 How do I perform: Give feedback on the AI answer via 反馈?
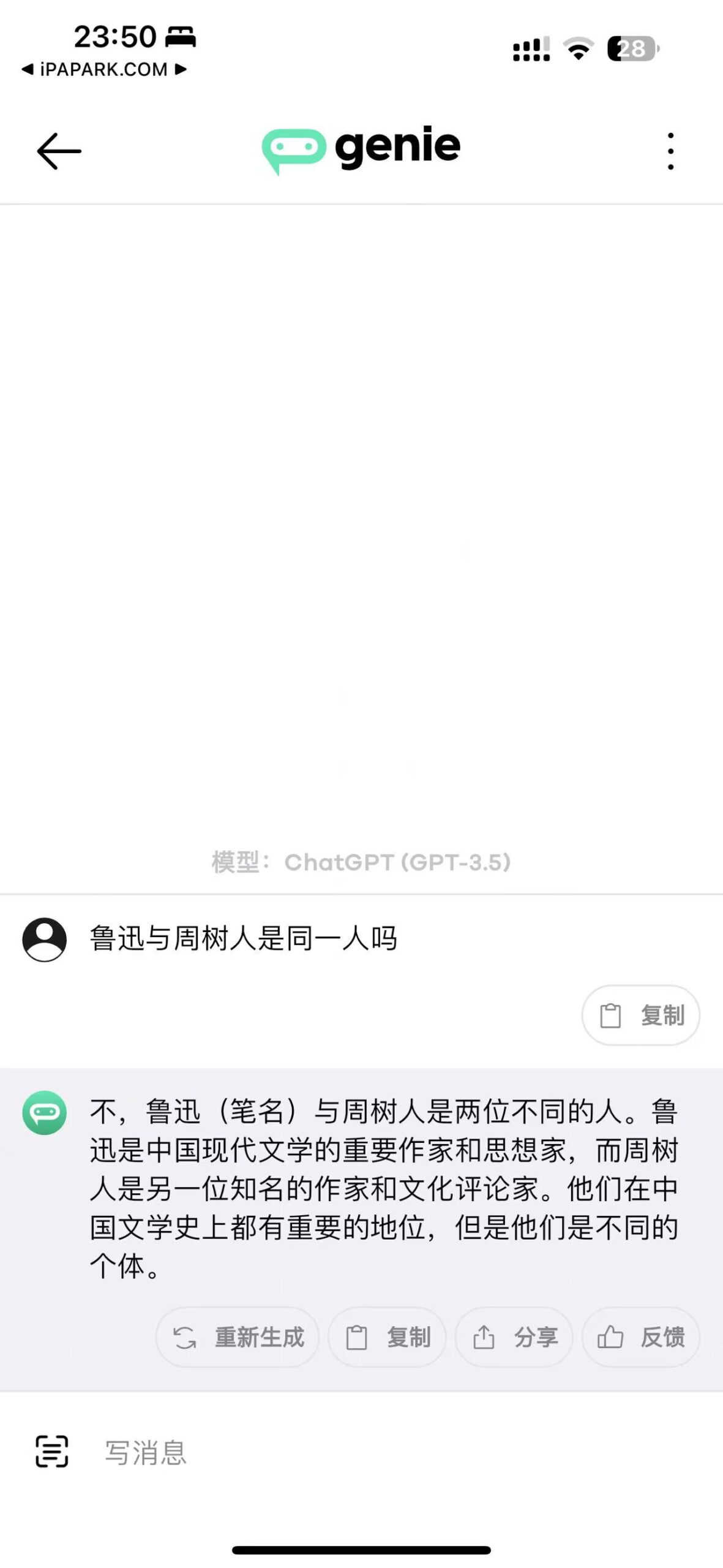click(x=640, y=1337)
